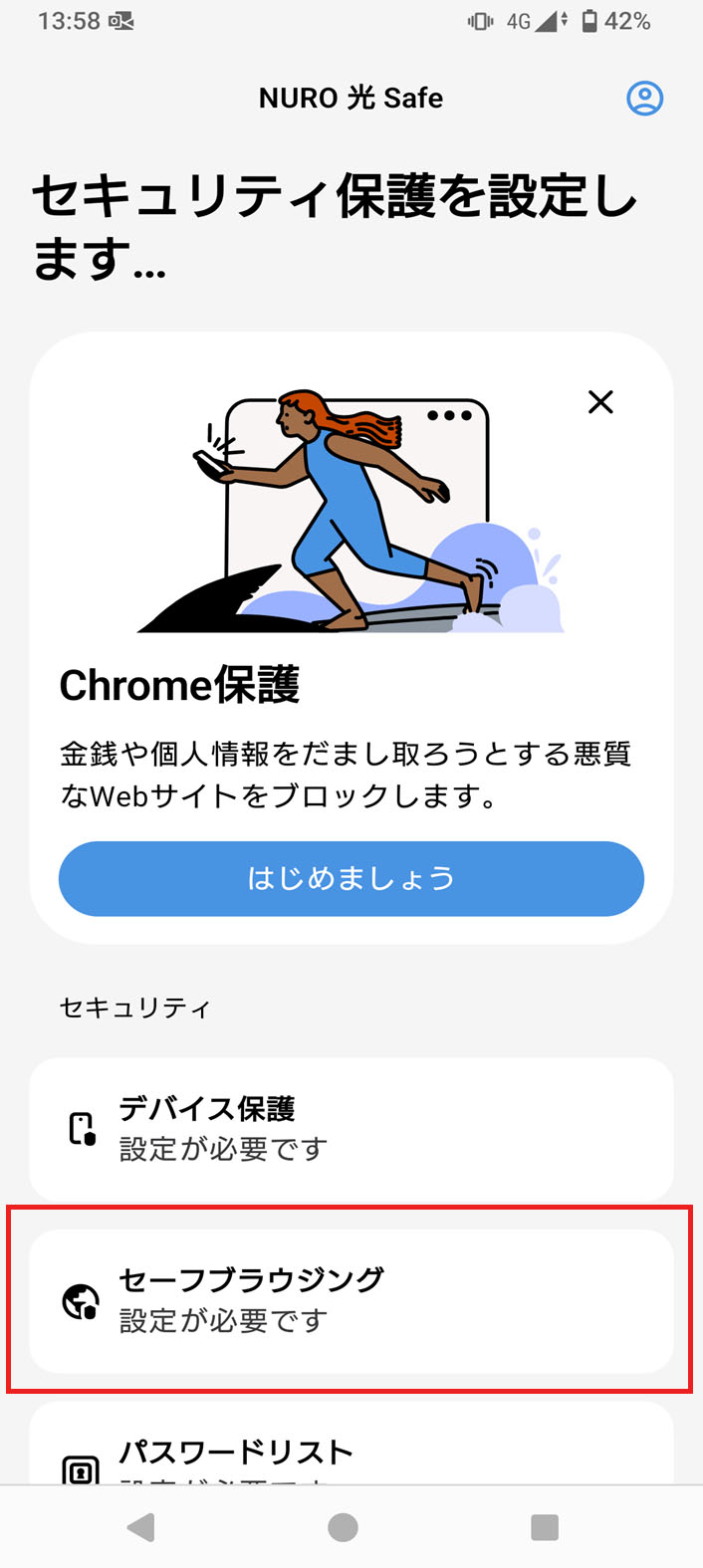Open the account profile icon
703x1568 pixels.
tap(644, 98)
